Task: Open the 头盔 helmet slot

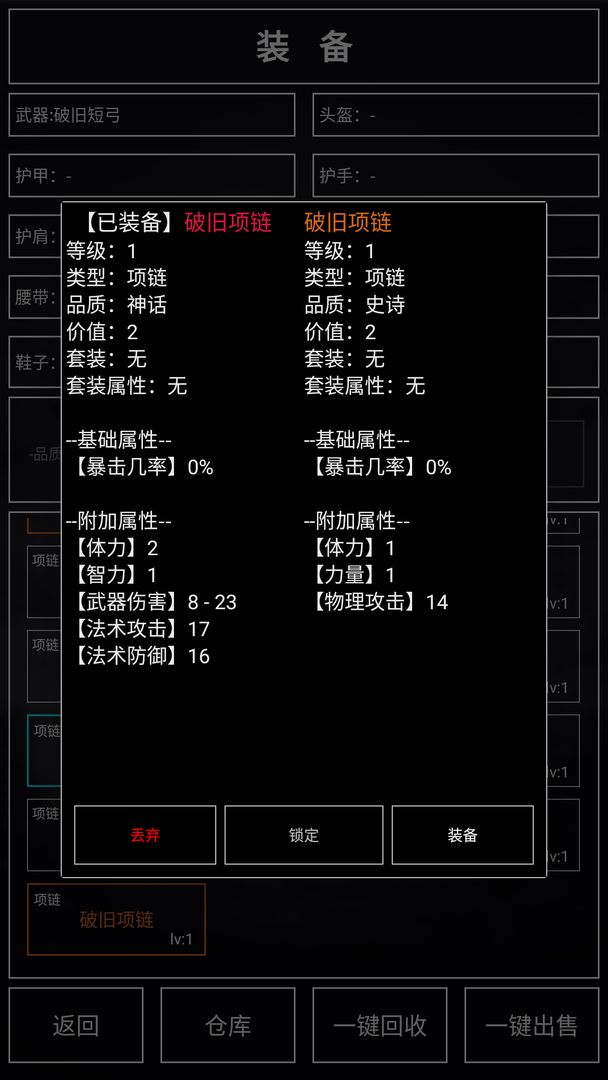Action: click(455, 115)
